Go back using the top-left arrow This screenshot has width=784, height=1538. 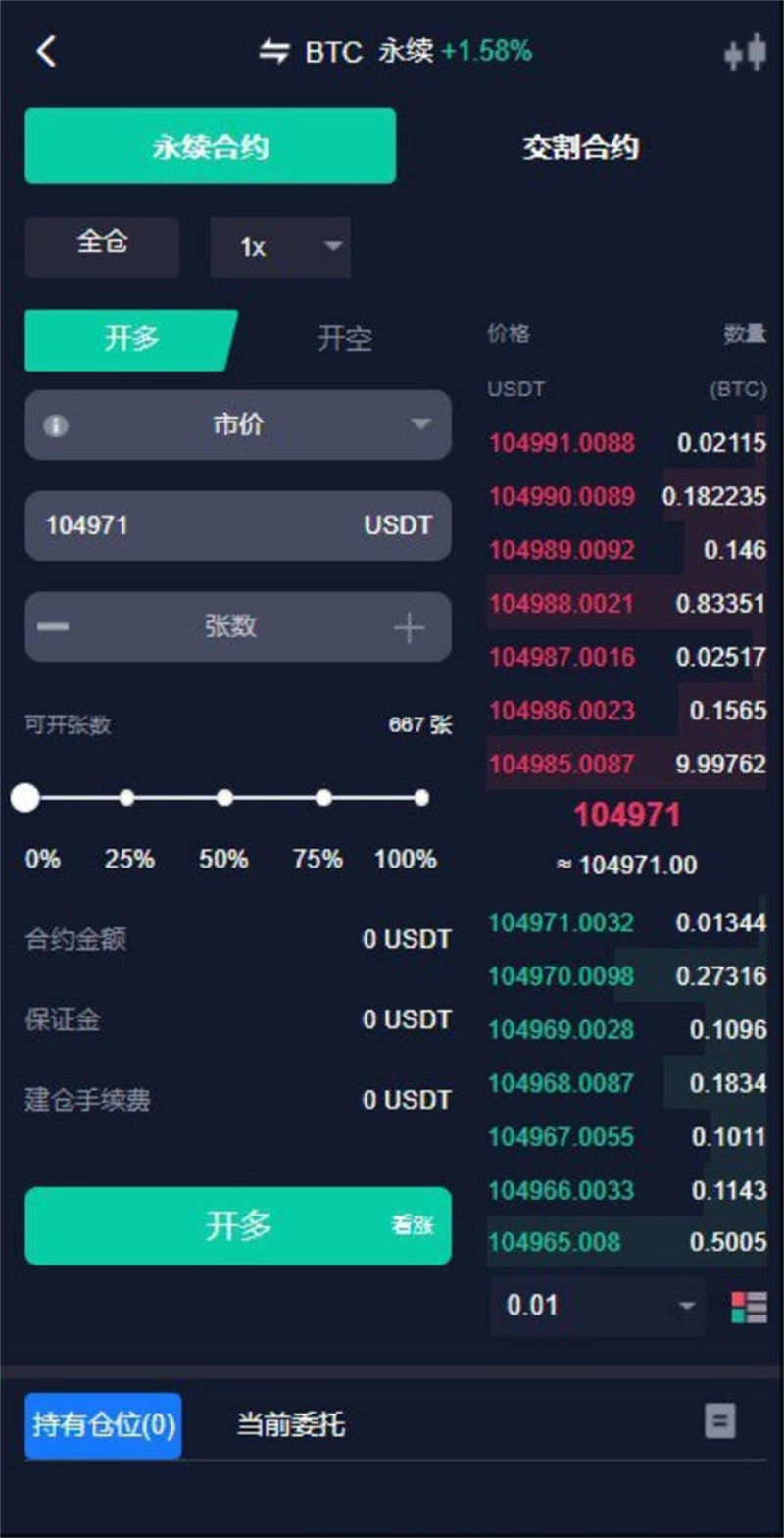(46, 51)
